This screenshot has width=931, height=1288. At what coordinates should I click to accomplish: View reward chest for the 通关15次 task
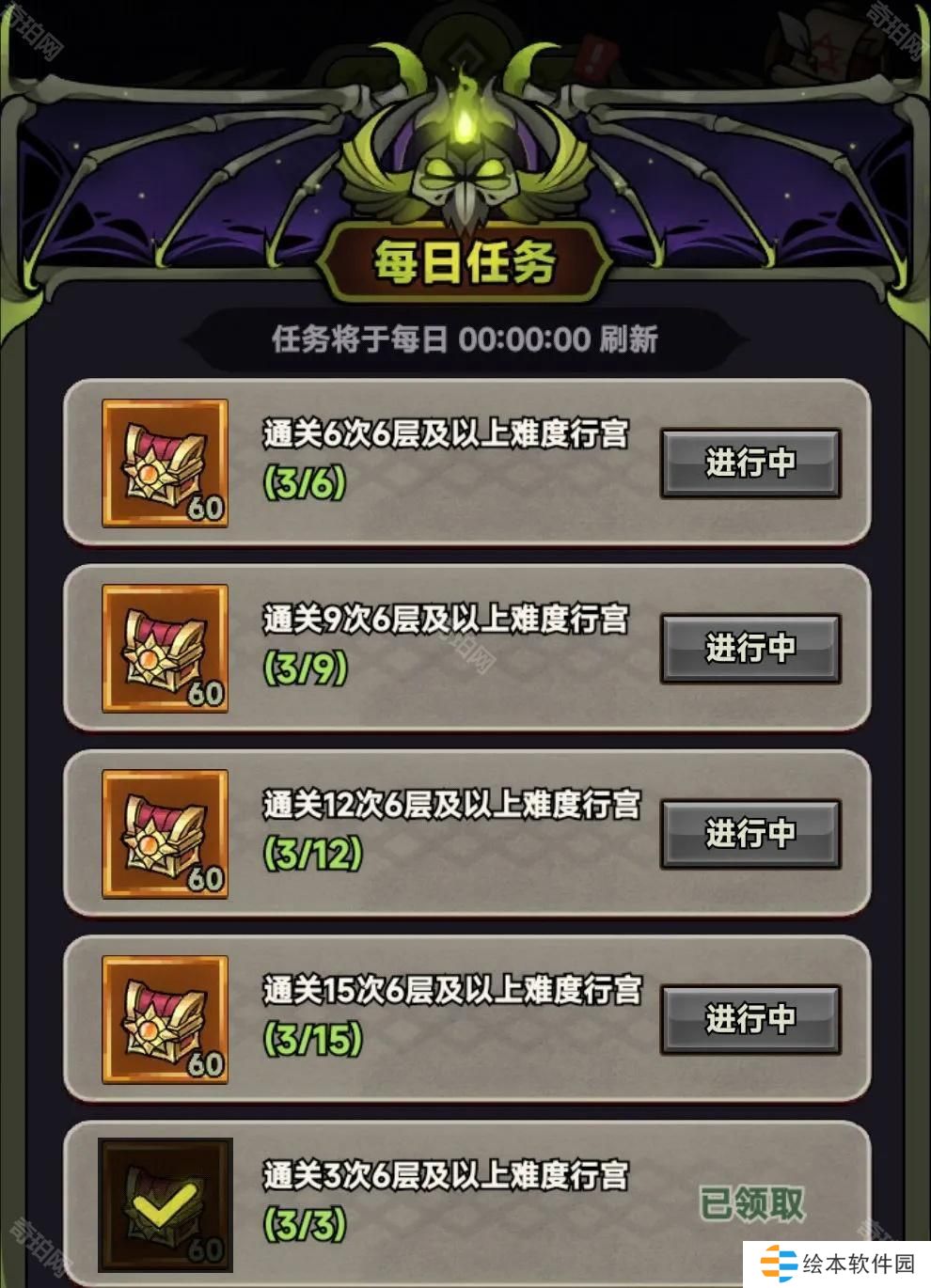tap(165, 1018)
